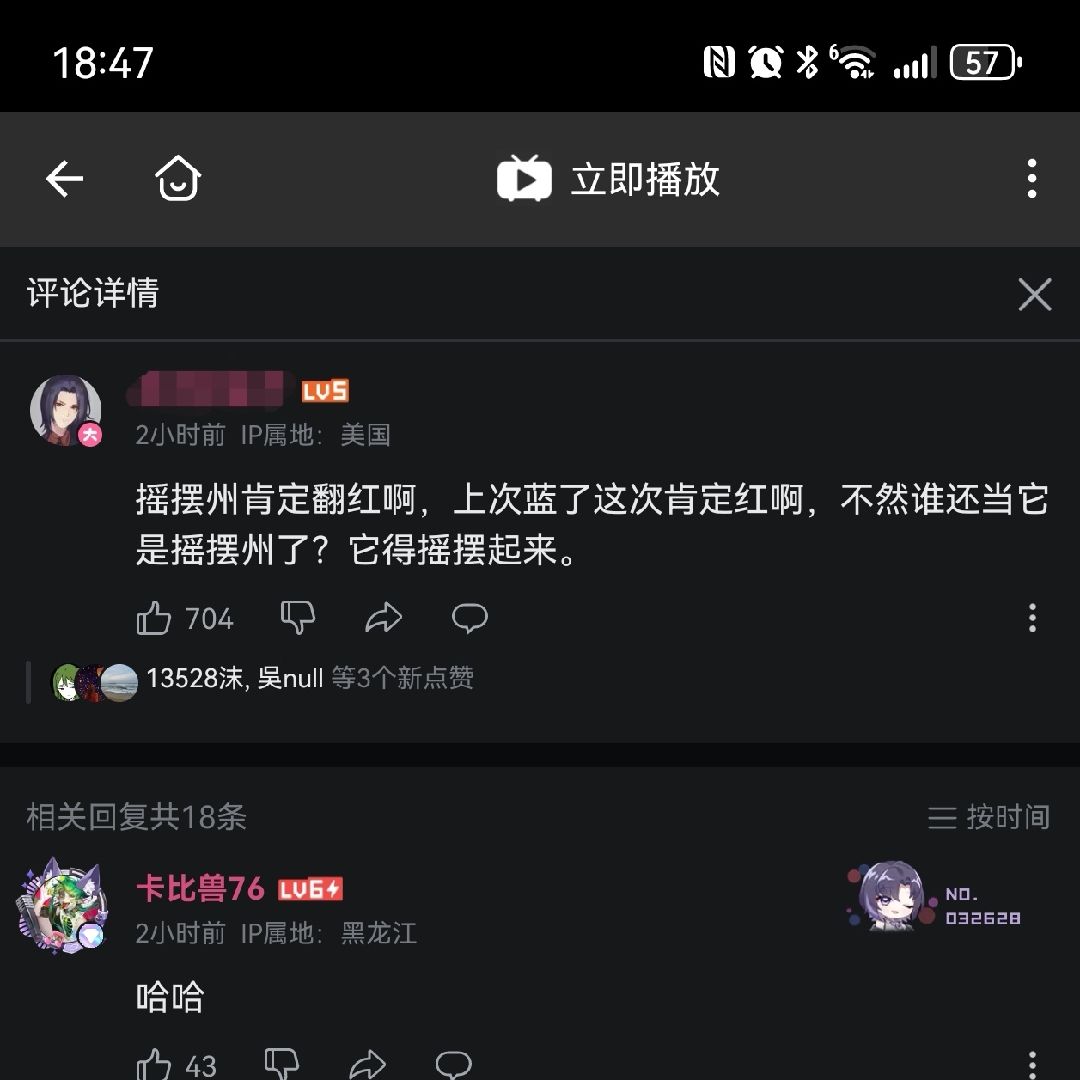
Task: Share 卡比兽76's 哈哈 reply
Action: click(368, 1063)
